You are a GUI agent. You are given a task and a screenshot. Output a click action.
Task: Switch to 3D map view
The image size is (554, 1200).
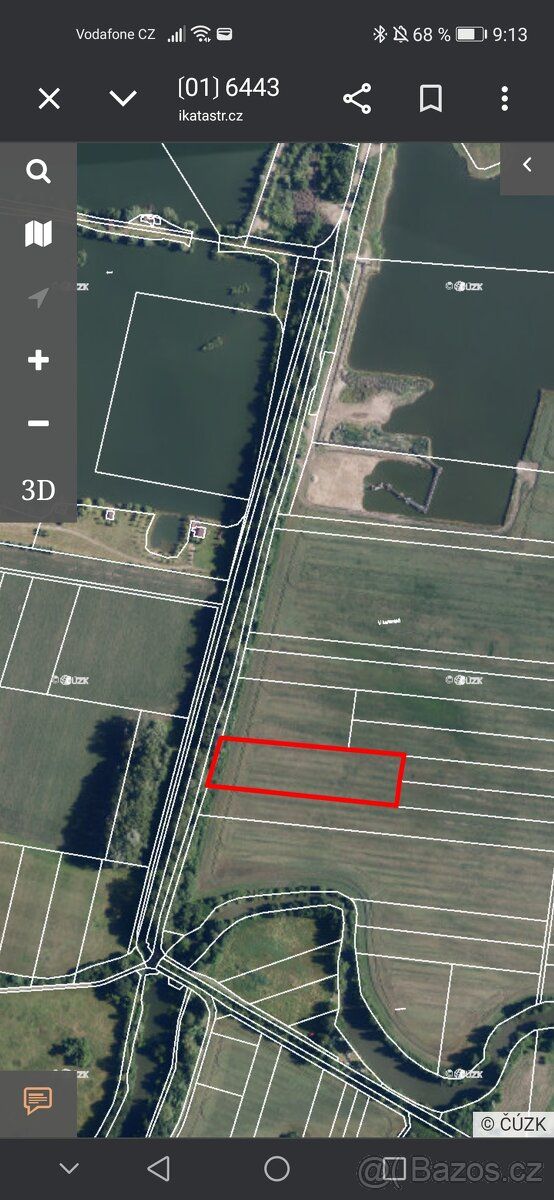click(x=38, y=489)
